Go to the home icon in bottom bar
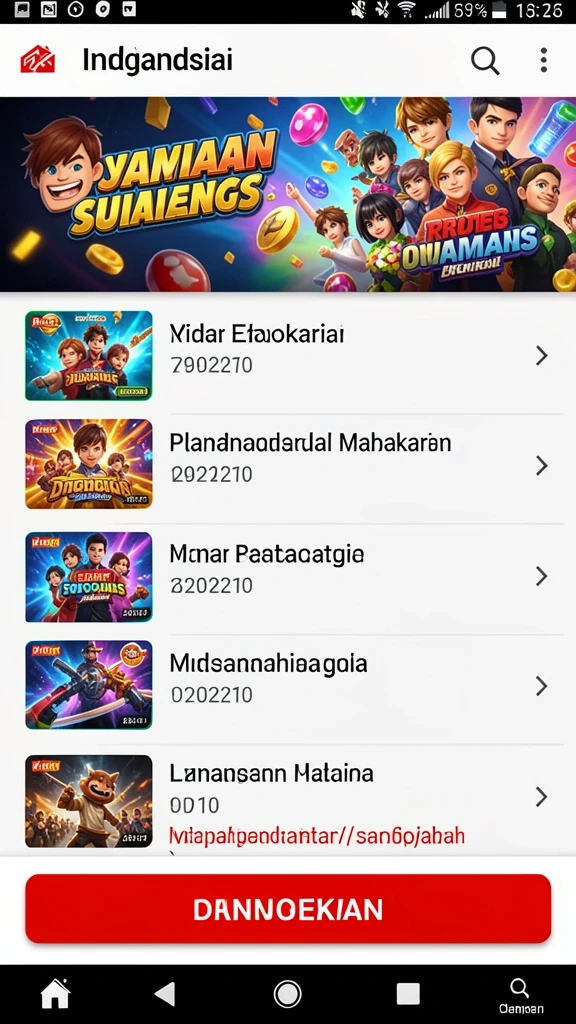Viewport: 576px width, 1024px height. pyautogui.click(x=56, y=995)
